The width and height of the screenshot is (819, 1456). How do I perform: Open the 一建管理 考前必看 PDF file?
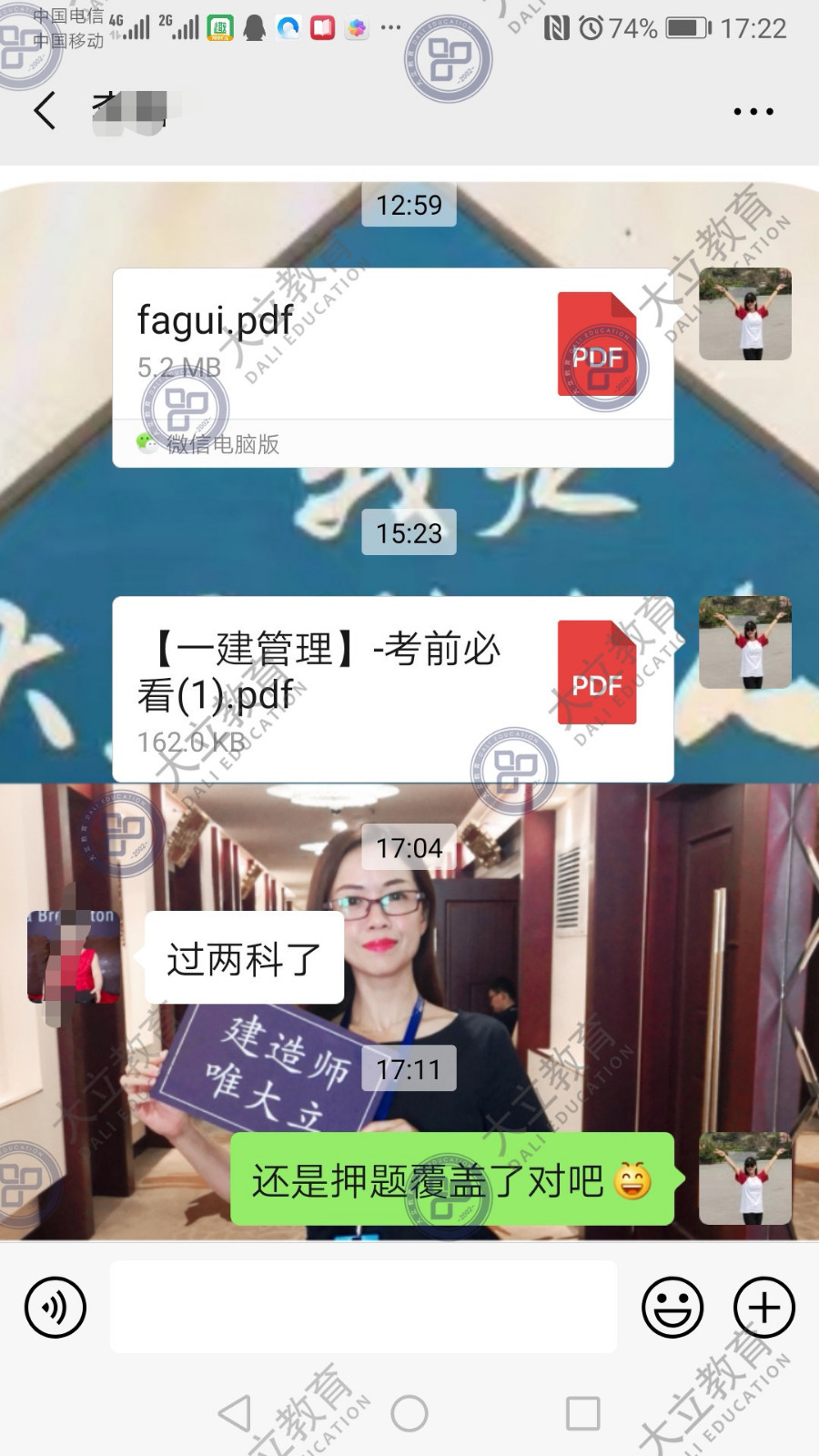click(x=392, y=689)
